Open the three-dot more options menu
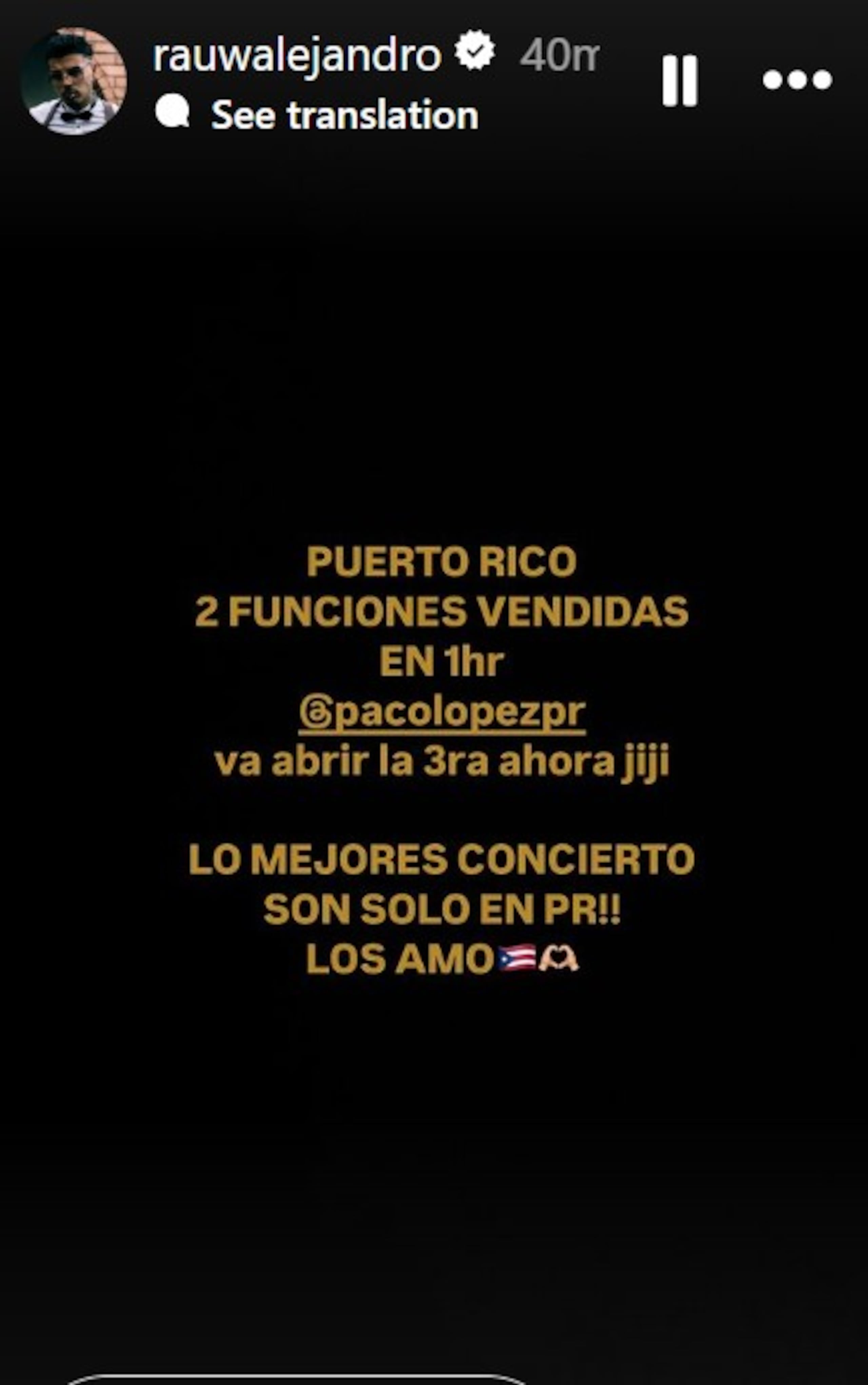Screen dimensions: 868x1385 point(797,80)
